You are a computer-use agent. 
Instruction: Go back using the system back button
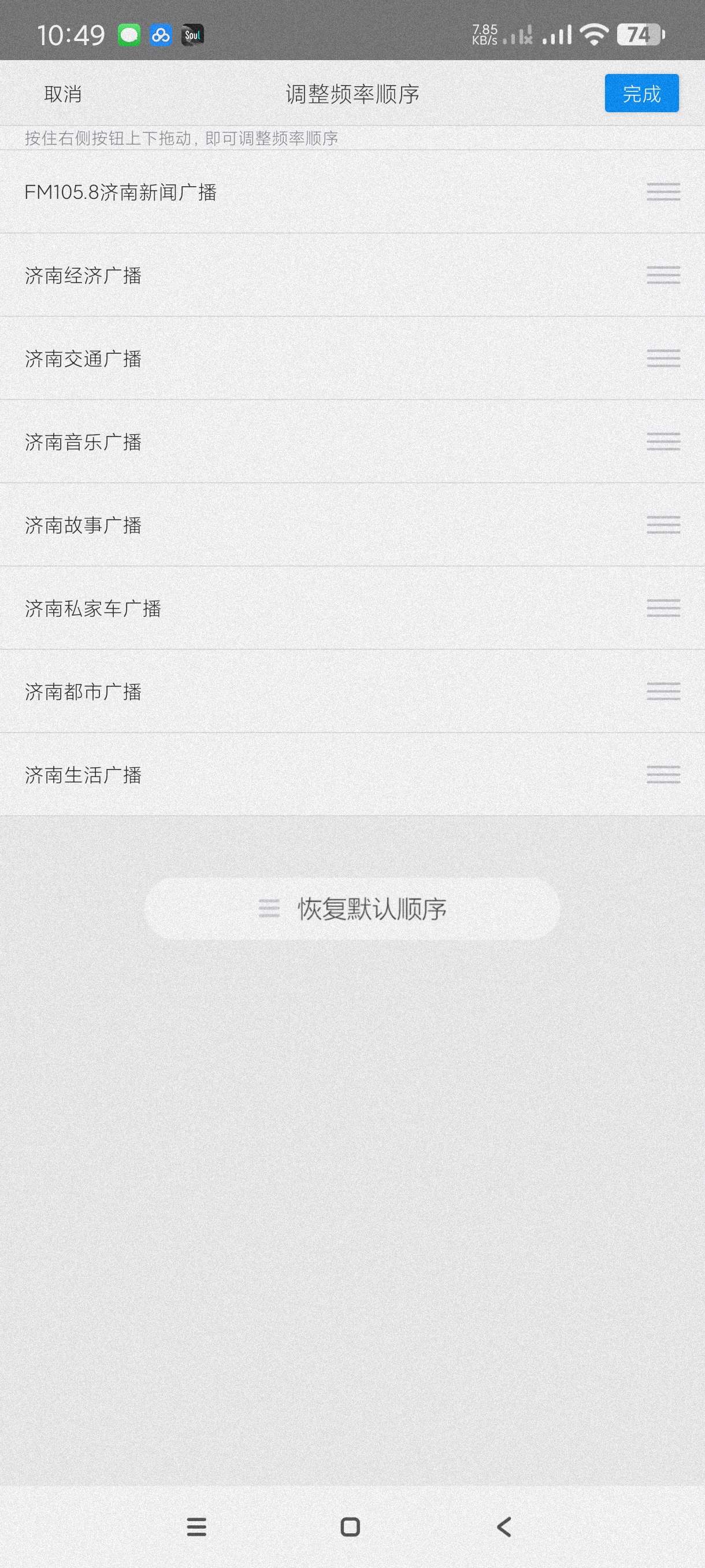pos(504,1526)
